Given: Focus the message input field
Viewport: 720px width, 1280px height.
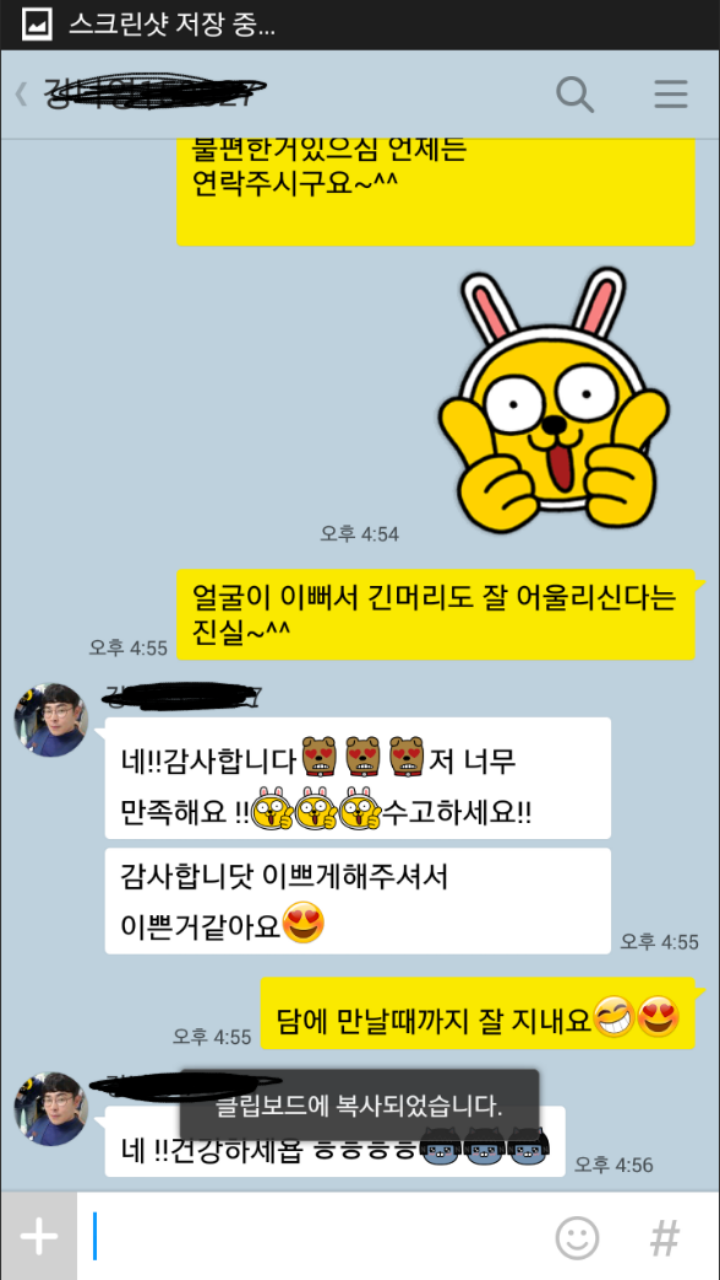Looking at the screenshot, I should [x=310, y=1238].
